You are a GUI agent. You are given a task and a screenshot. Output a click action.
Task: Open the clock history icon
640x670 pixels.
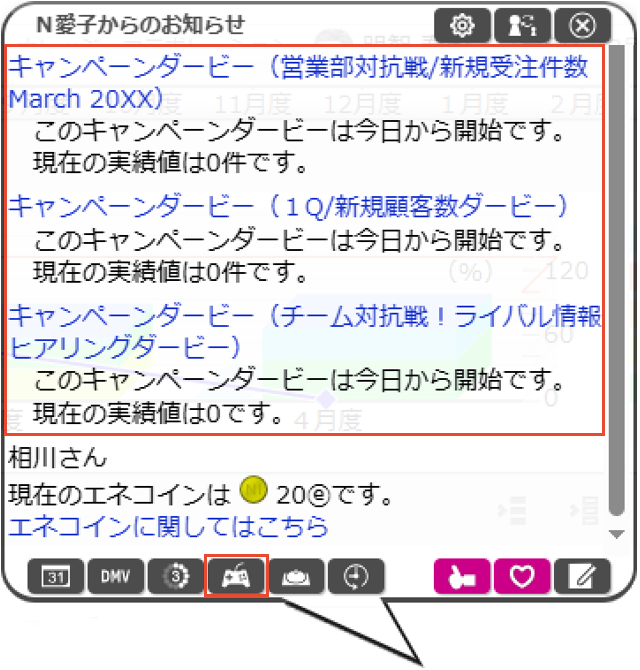click(356, 576)
